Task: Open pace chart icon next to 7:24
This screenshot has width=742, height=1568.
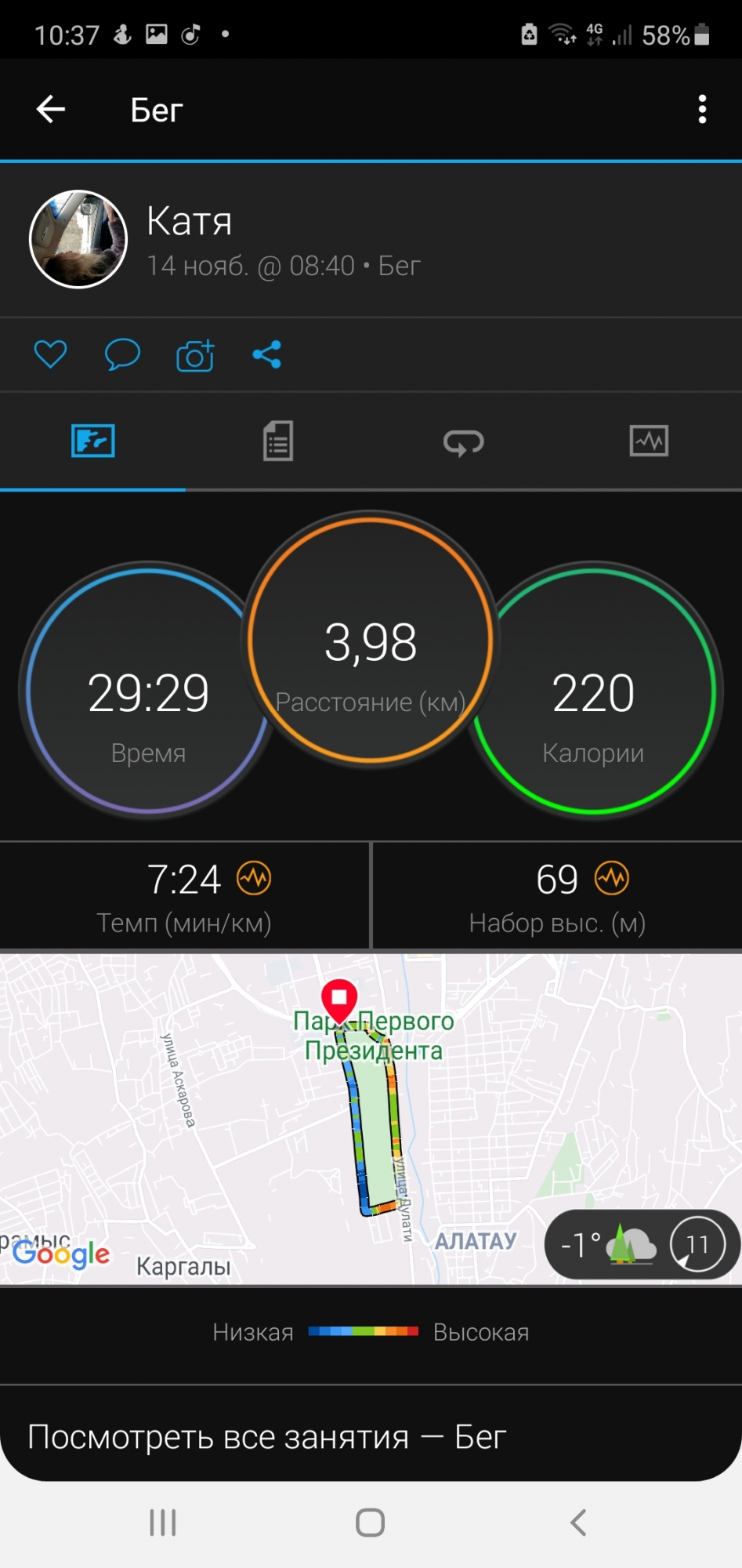Action: tap(255, 878)
